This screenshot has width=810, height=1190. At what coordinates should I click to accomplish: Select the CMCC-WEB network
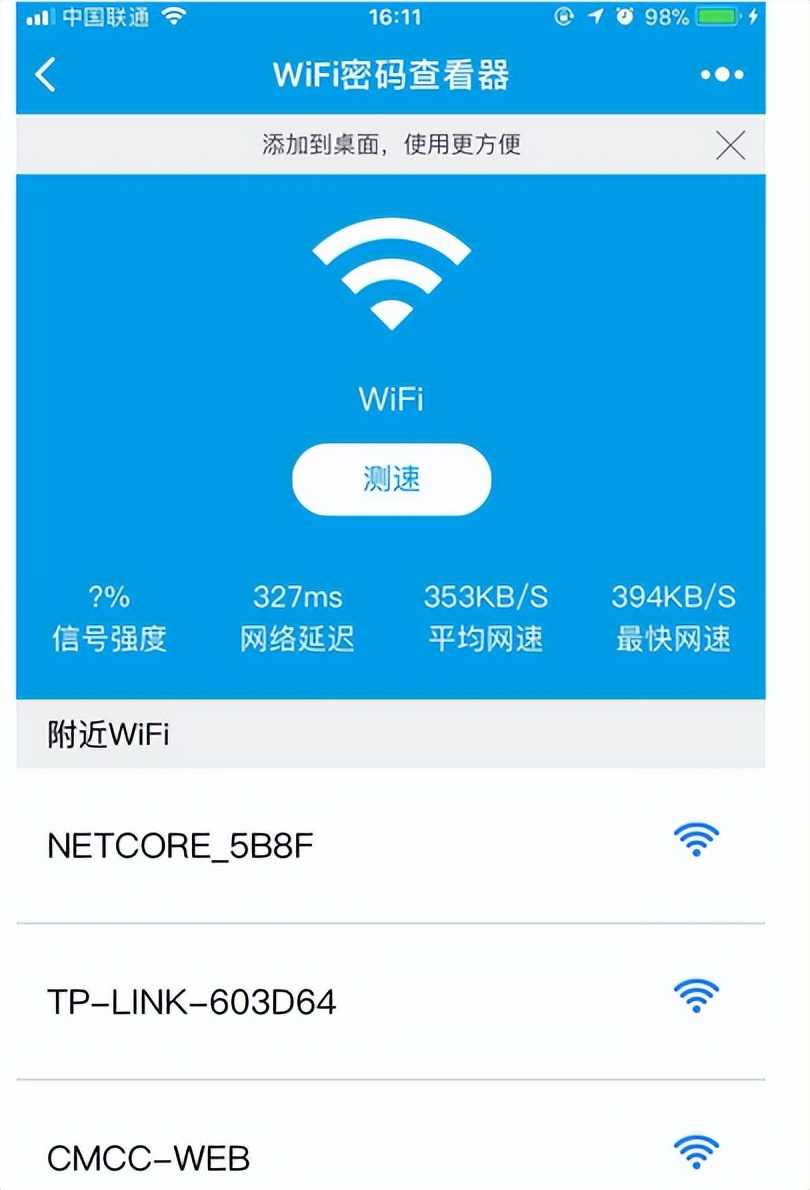147,1157
